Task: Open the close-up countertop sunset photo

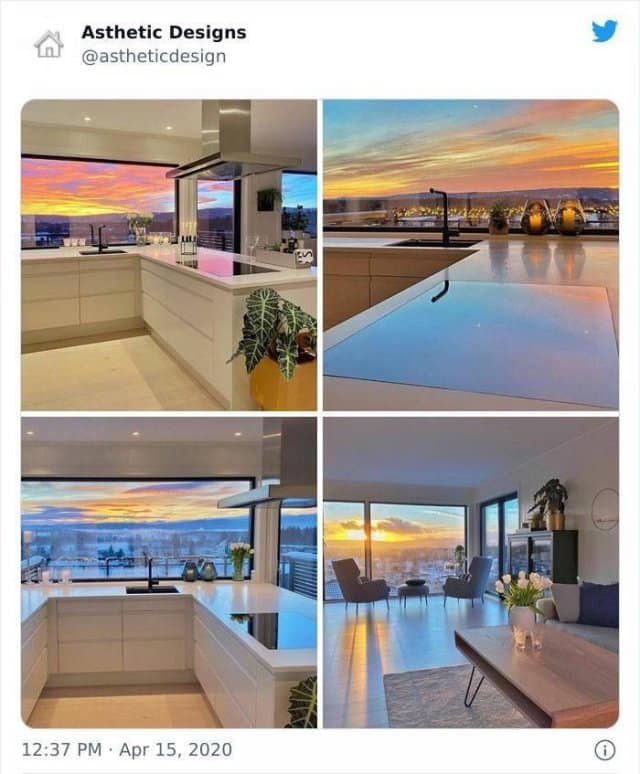Action: [470, 254]
